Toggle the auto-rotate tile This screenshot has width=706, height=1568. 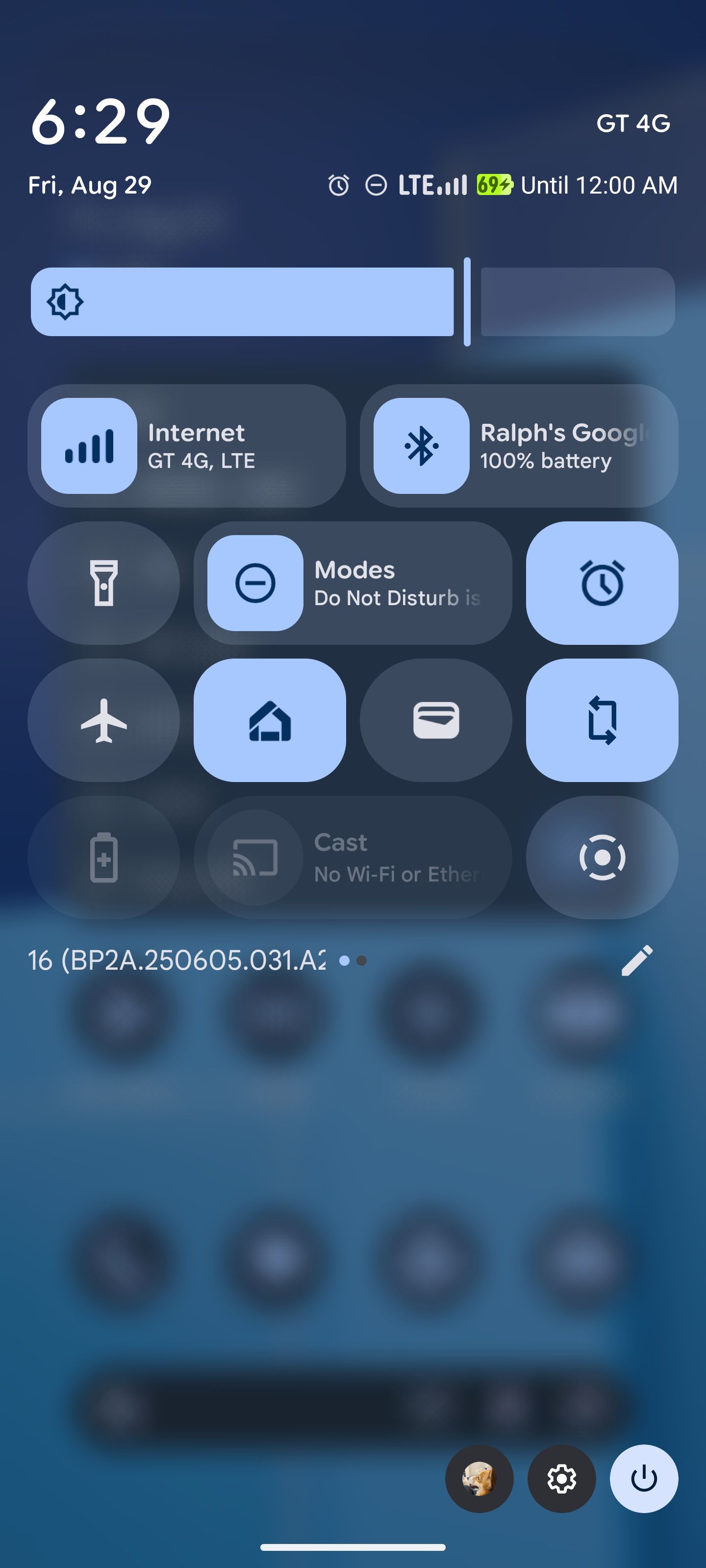pos(602,720)
